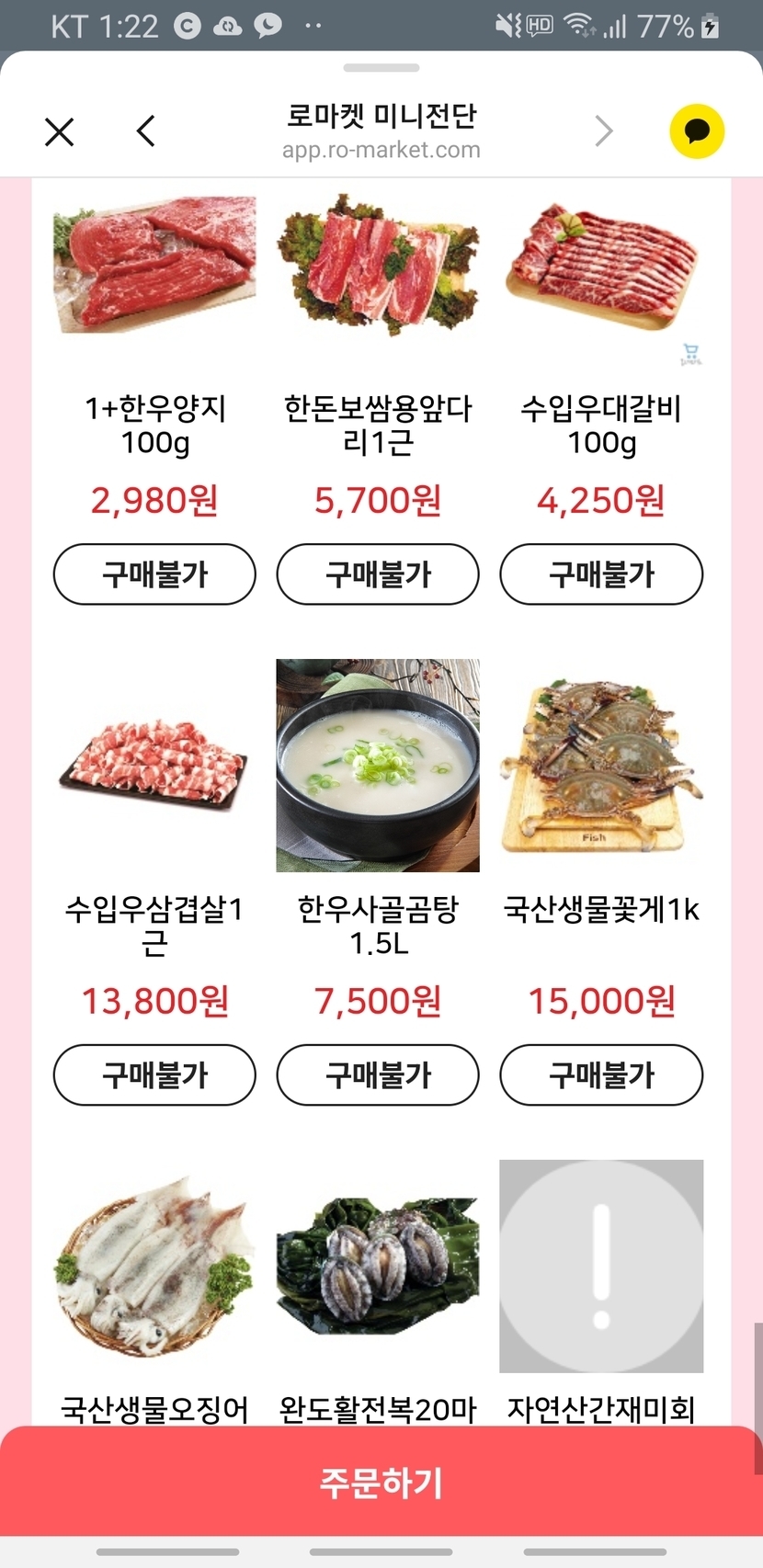
Task: Close the in-app browser window
Action: 60,131
